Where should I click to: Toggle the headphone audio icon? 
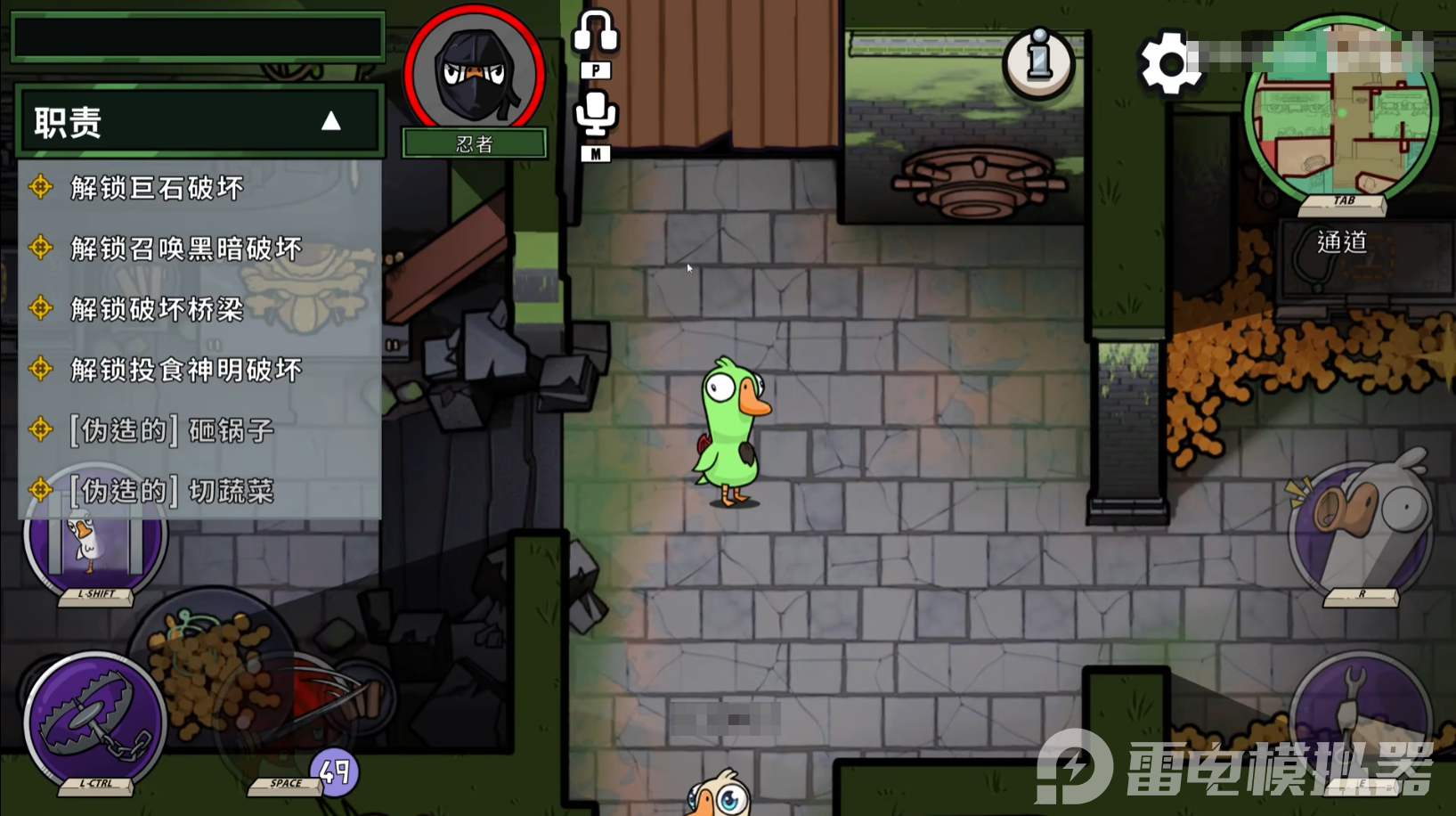[x=595, y=32]
